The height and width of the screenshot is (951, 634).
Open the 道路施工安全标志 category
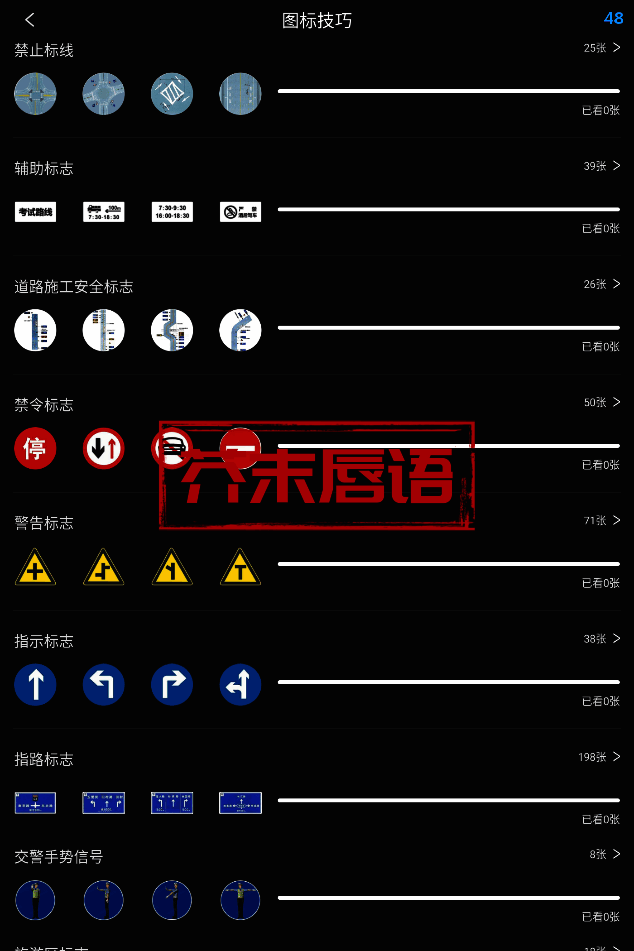pos(602,284)
